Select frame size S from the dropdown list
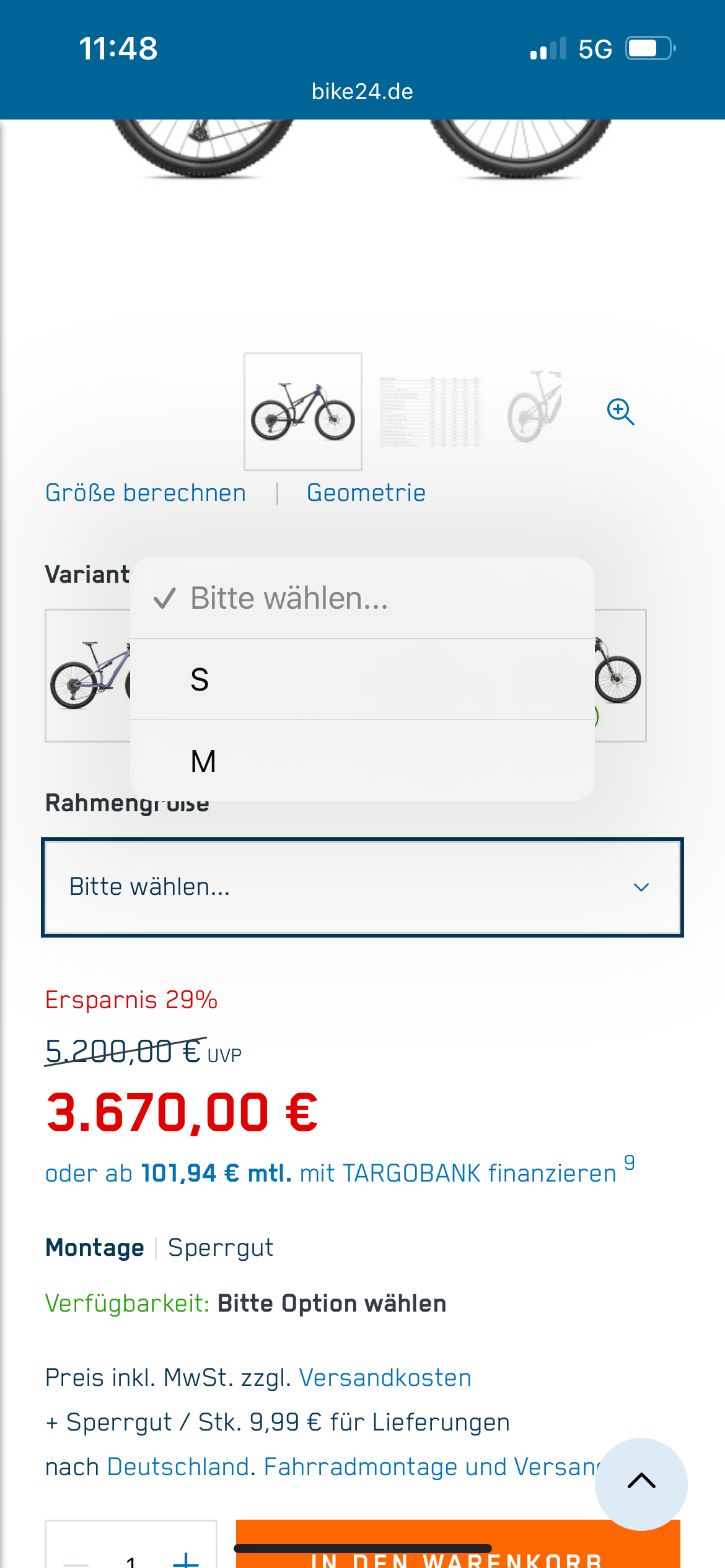 coord(362,679)
